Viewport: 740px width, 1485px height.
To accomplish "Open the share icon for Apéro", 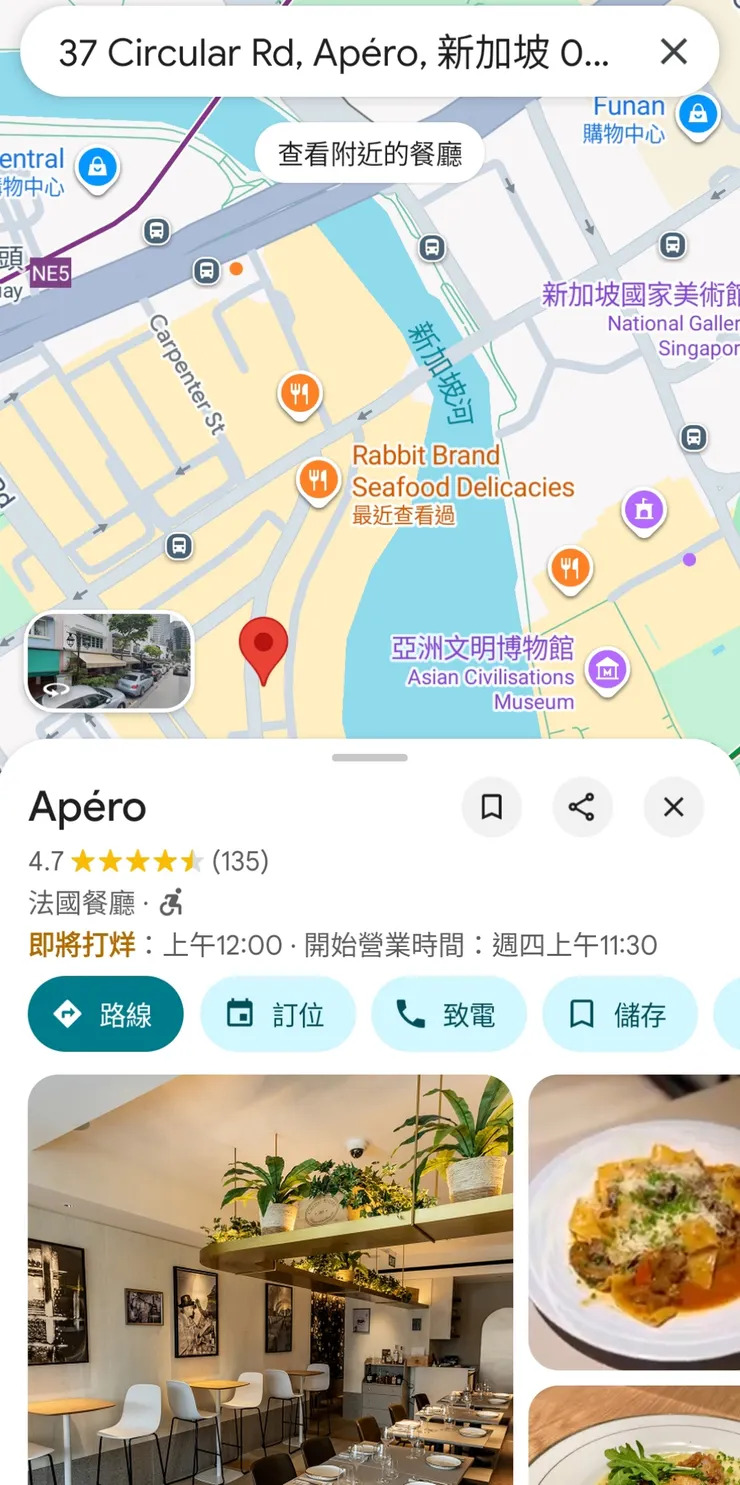I will 582,807.
